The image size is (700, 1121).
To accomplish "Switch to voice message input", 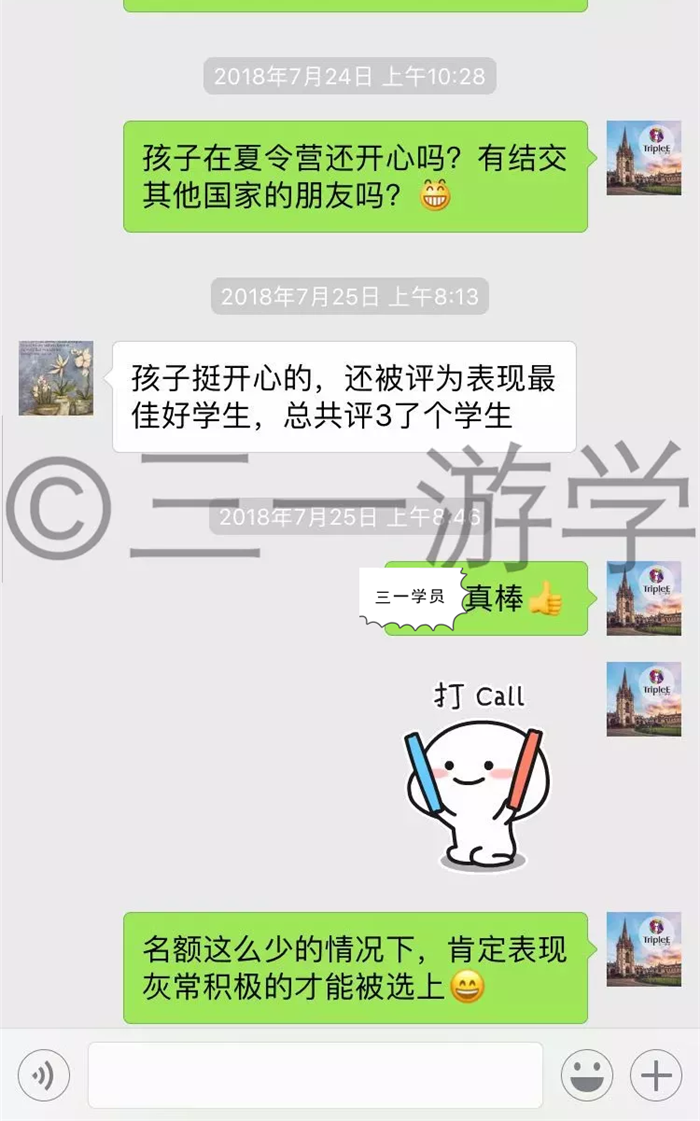I will (x=44, y=1075).
